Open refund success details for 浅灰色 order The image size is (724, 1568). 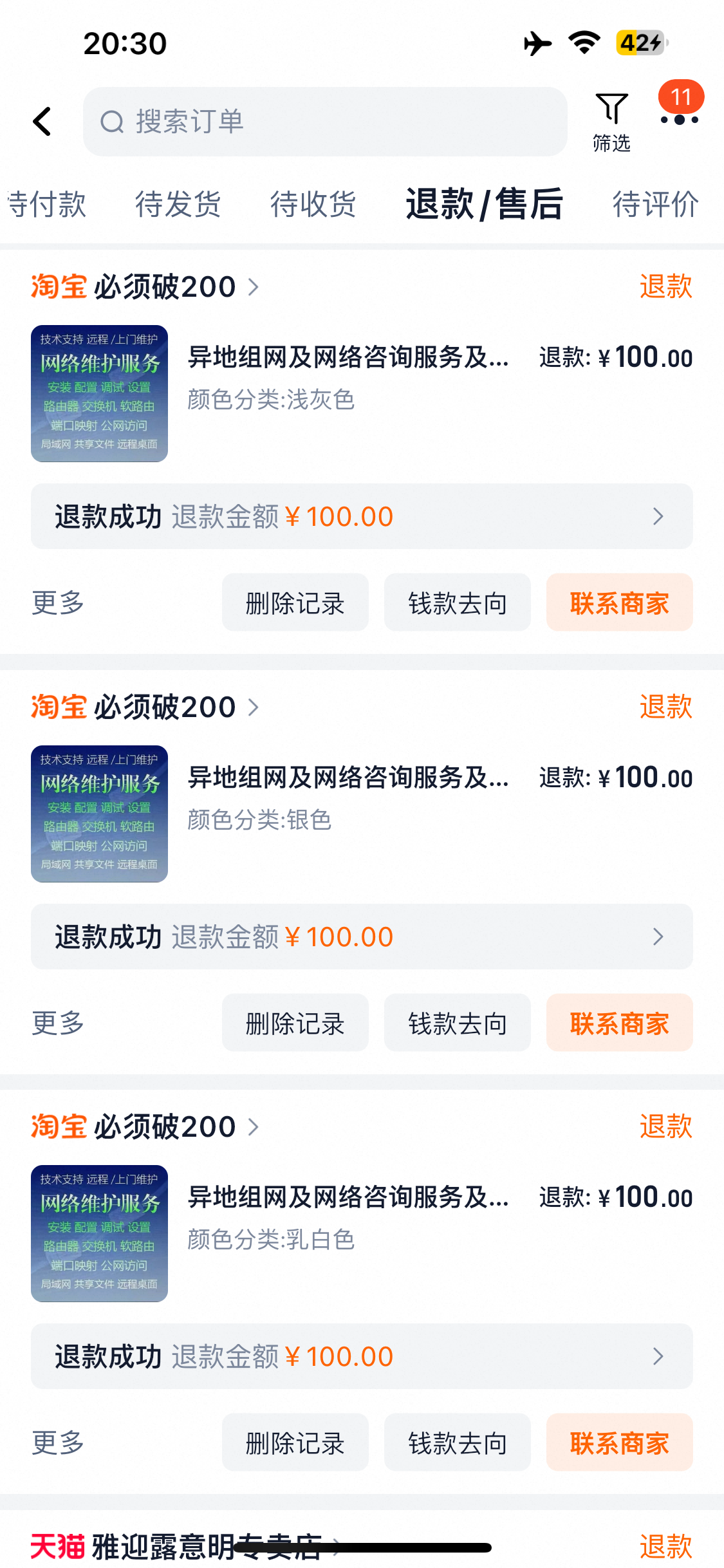[x=362, y=516]
